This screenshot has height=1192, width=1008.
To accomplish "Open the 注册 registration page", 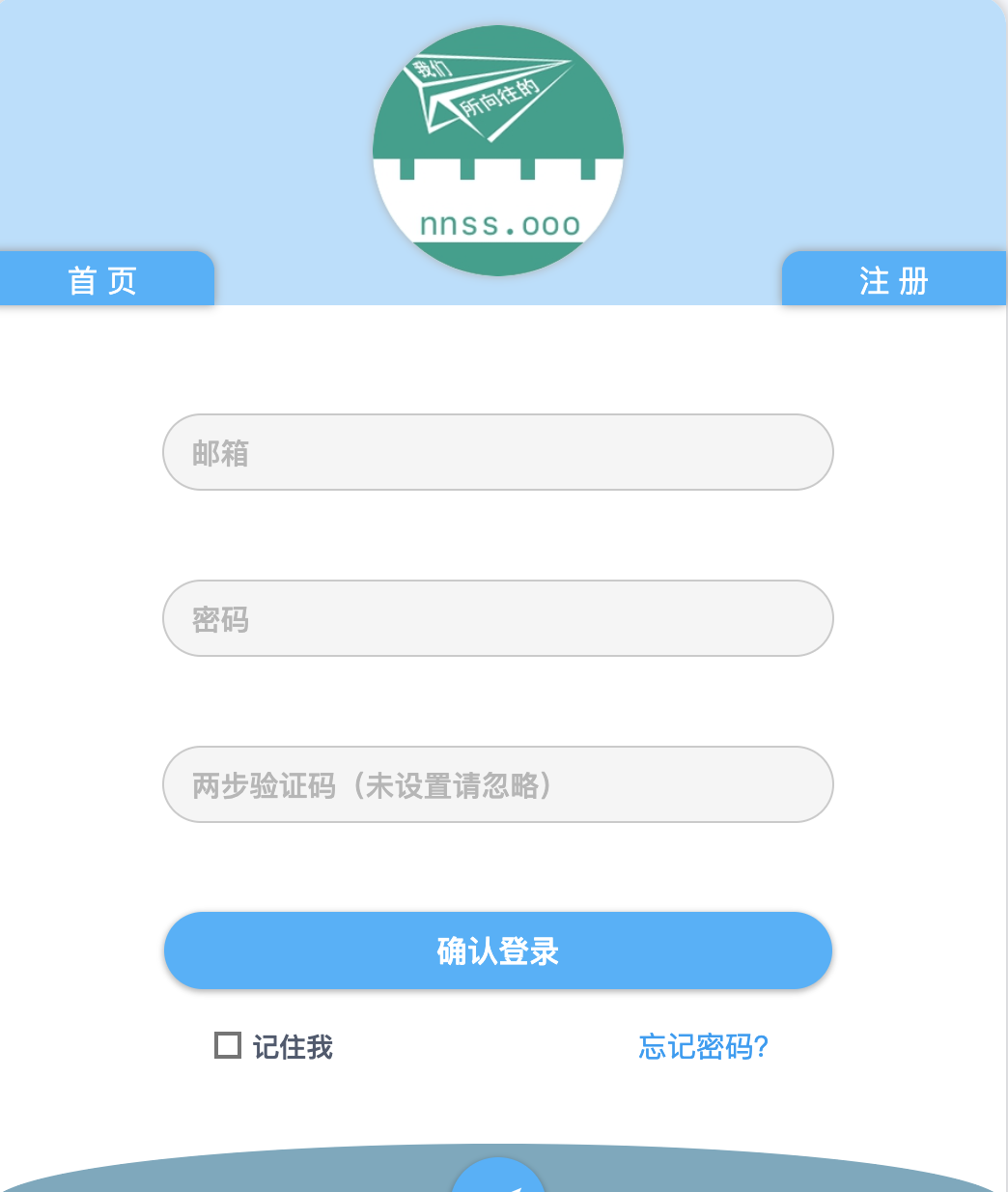I will [893, 280].
